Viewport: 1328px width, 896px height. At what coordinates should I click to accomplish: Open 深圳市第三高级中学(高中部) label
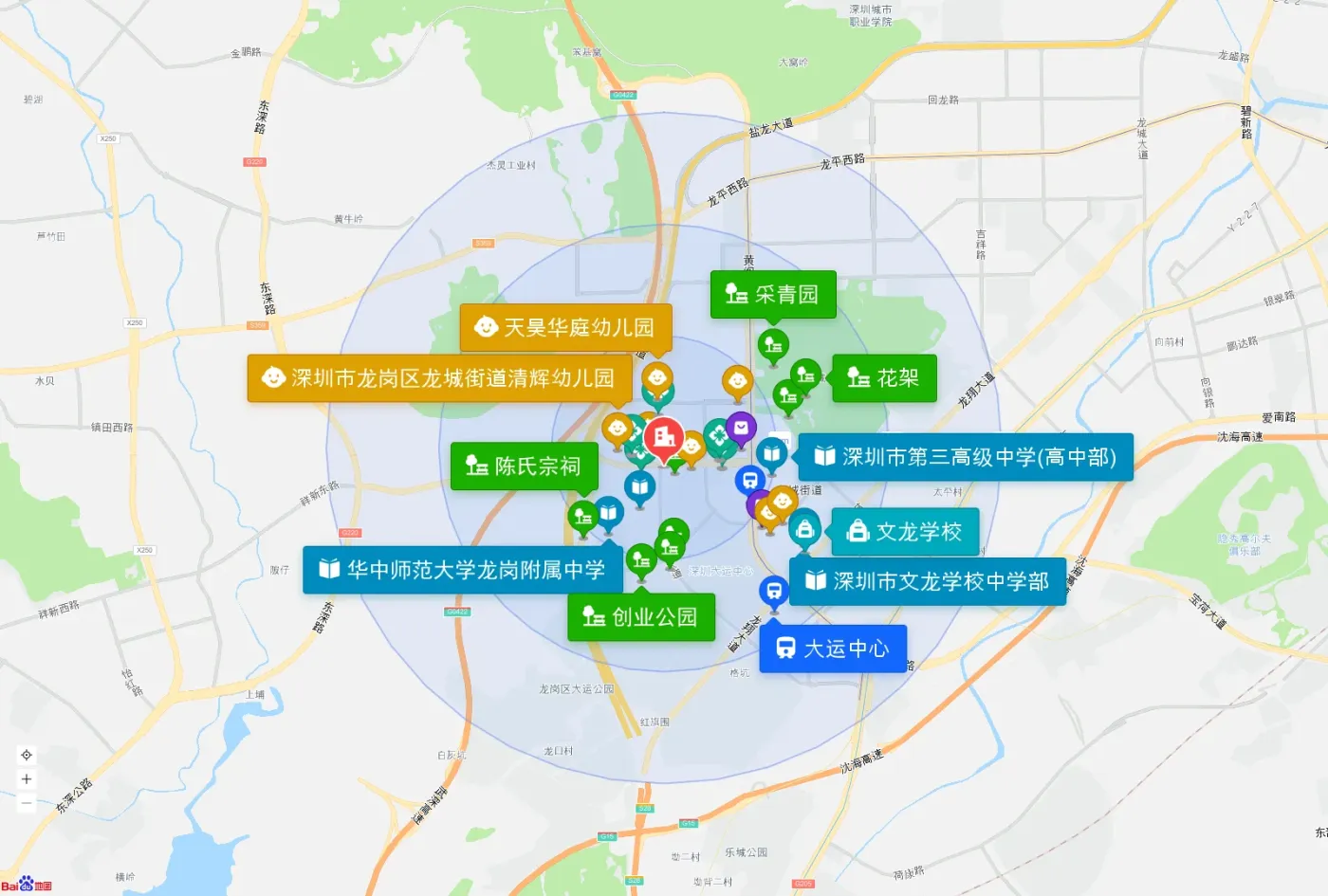pyautogui.click(x=966, y=457)
